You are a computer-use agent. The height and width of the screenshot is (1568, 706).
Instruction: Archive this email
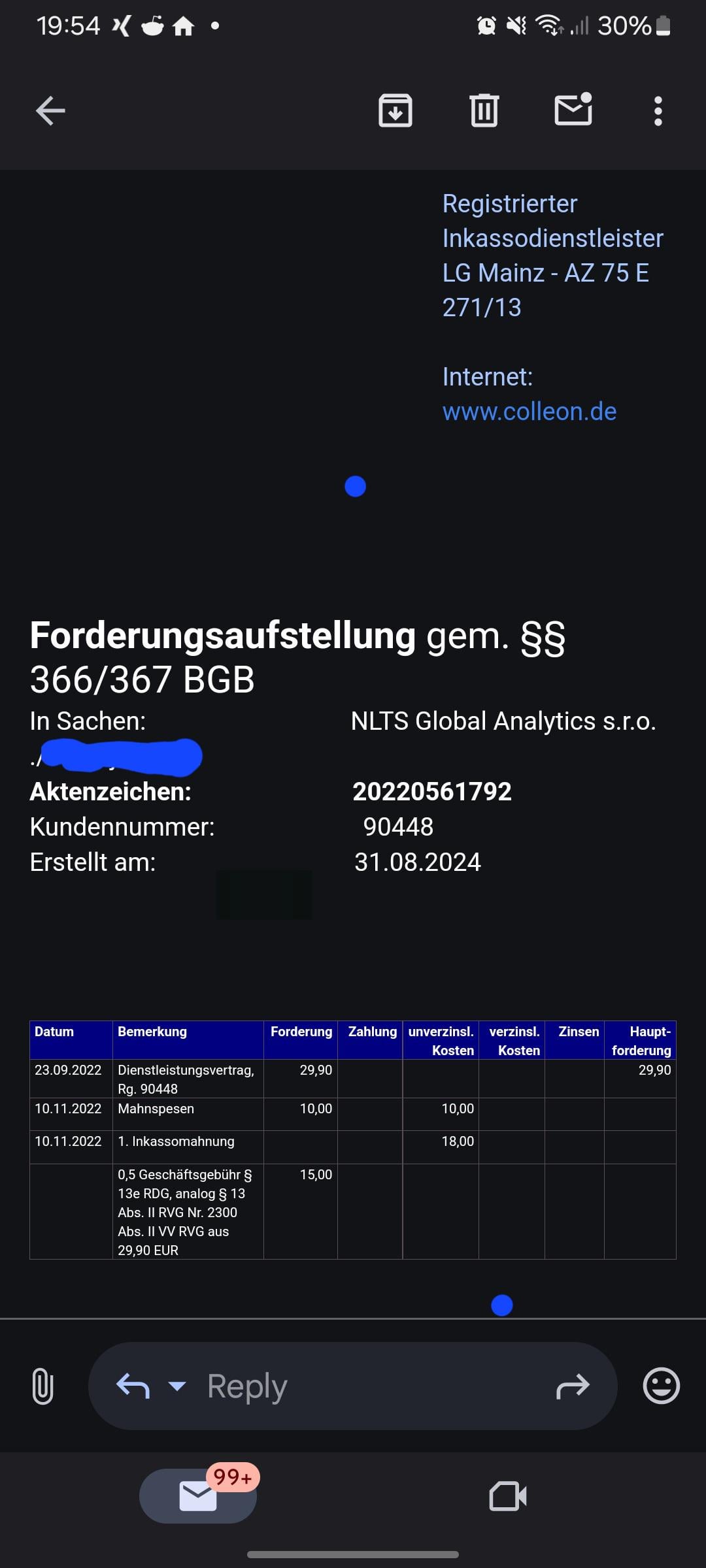(395, 110)
